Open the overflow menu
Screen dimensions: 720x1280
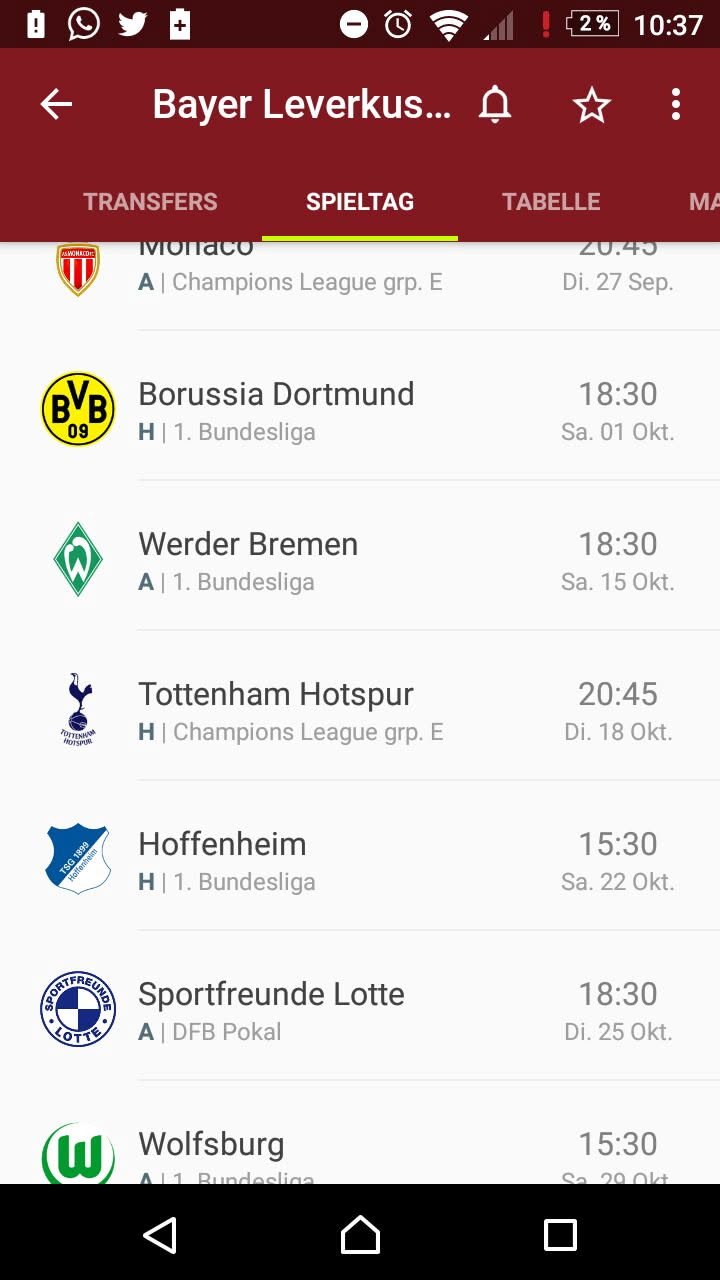(x=676, y=104)
